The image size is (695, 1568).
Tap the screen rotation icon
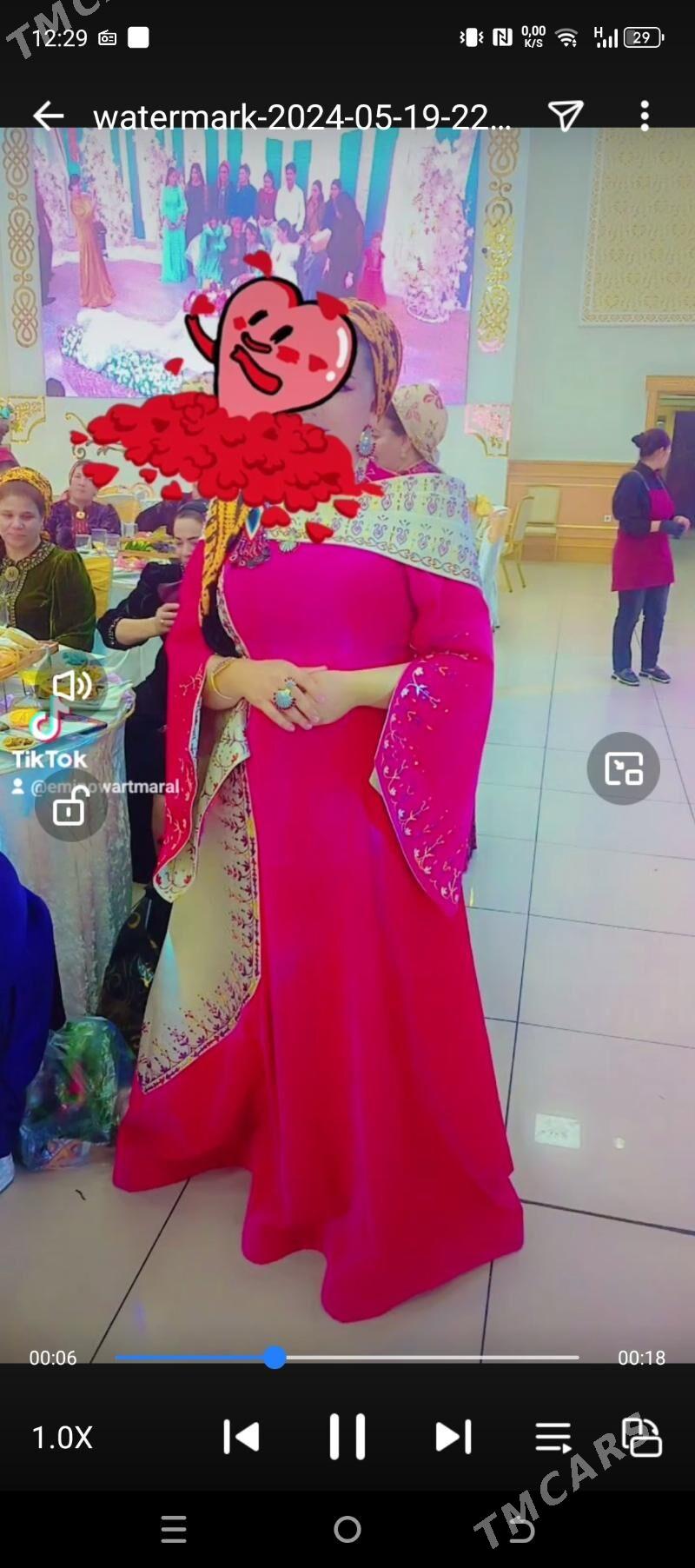point(642,1437)
